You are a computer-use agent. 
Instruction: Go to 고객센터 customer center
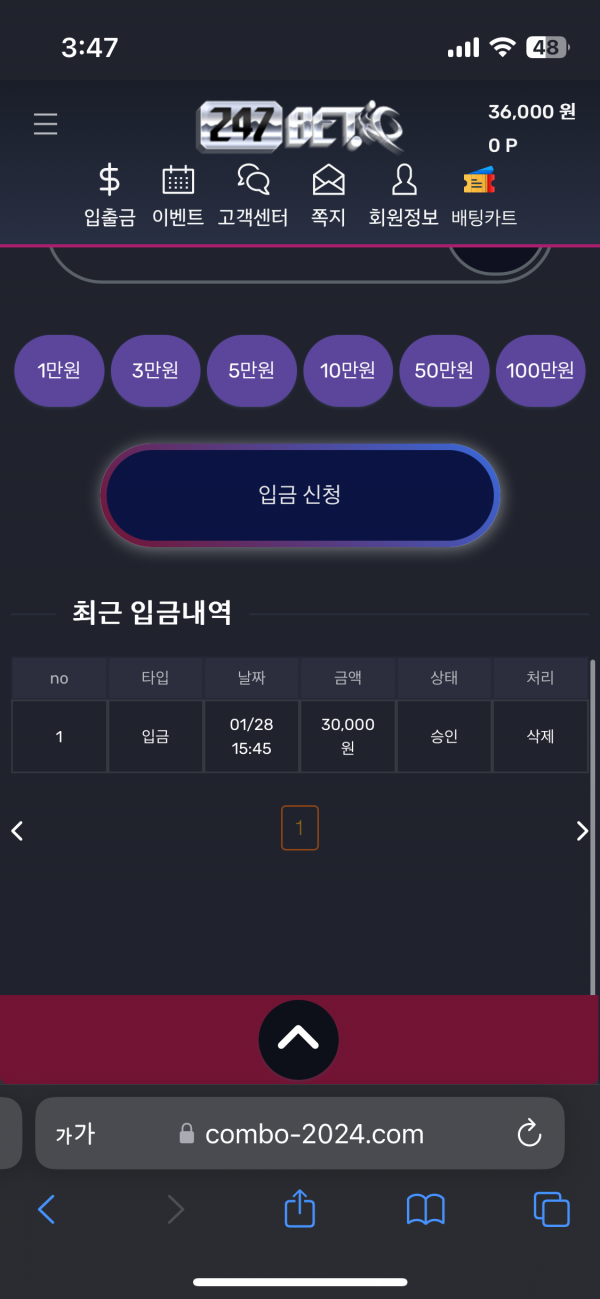click(x=253, y=196)
